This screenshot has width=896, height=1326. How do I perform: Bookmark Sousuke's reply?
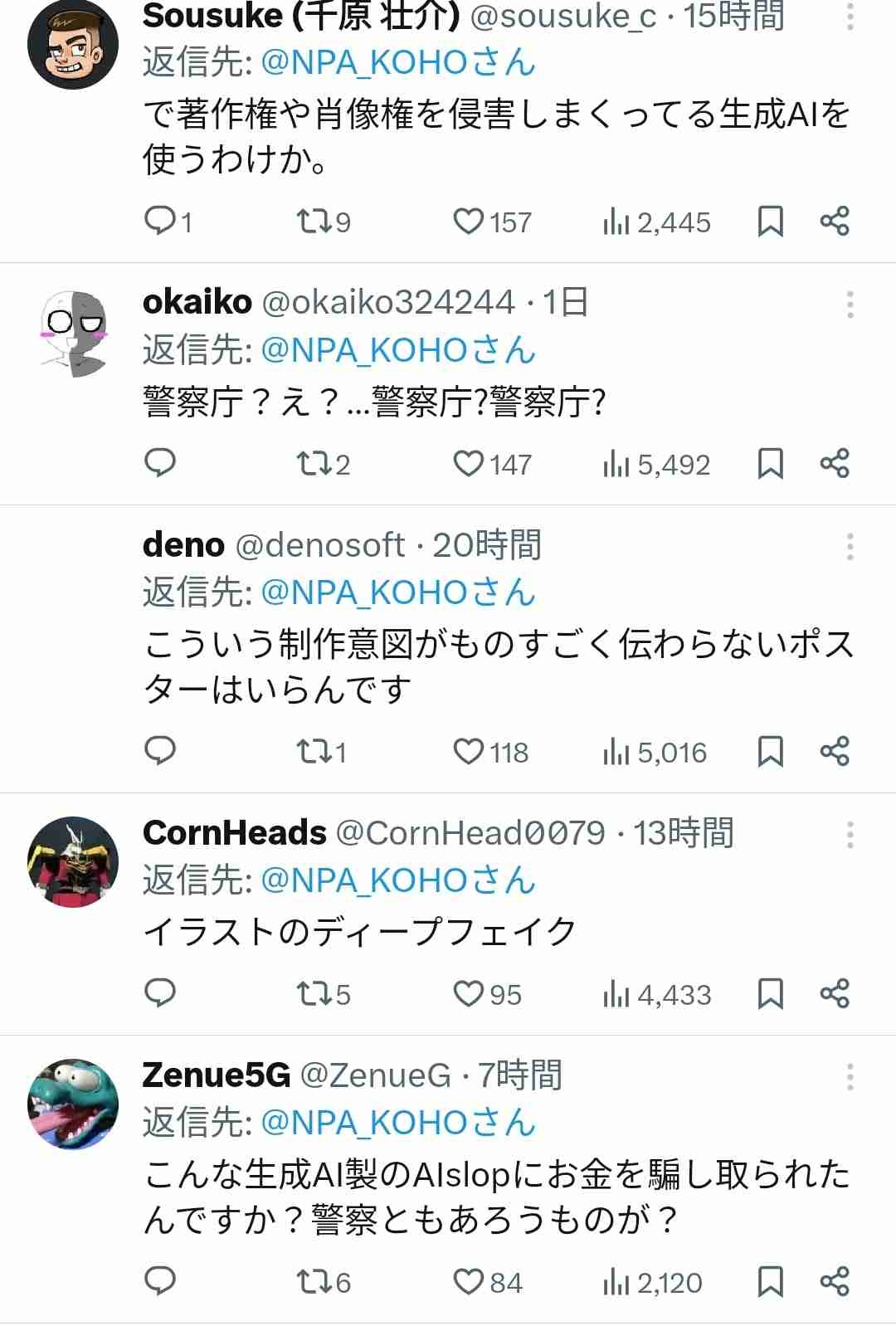[770, 222]
